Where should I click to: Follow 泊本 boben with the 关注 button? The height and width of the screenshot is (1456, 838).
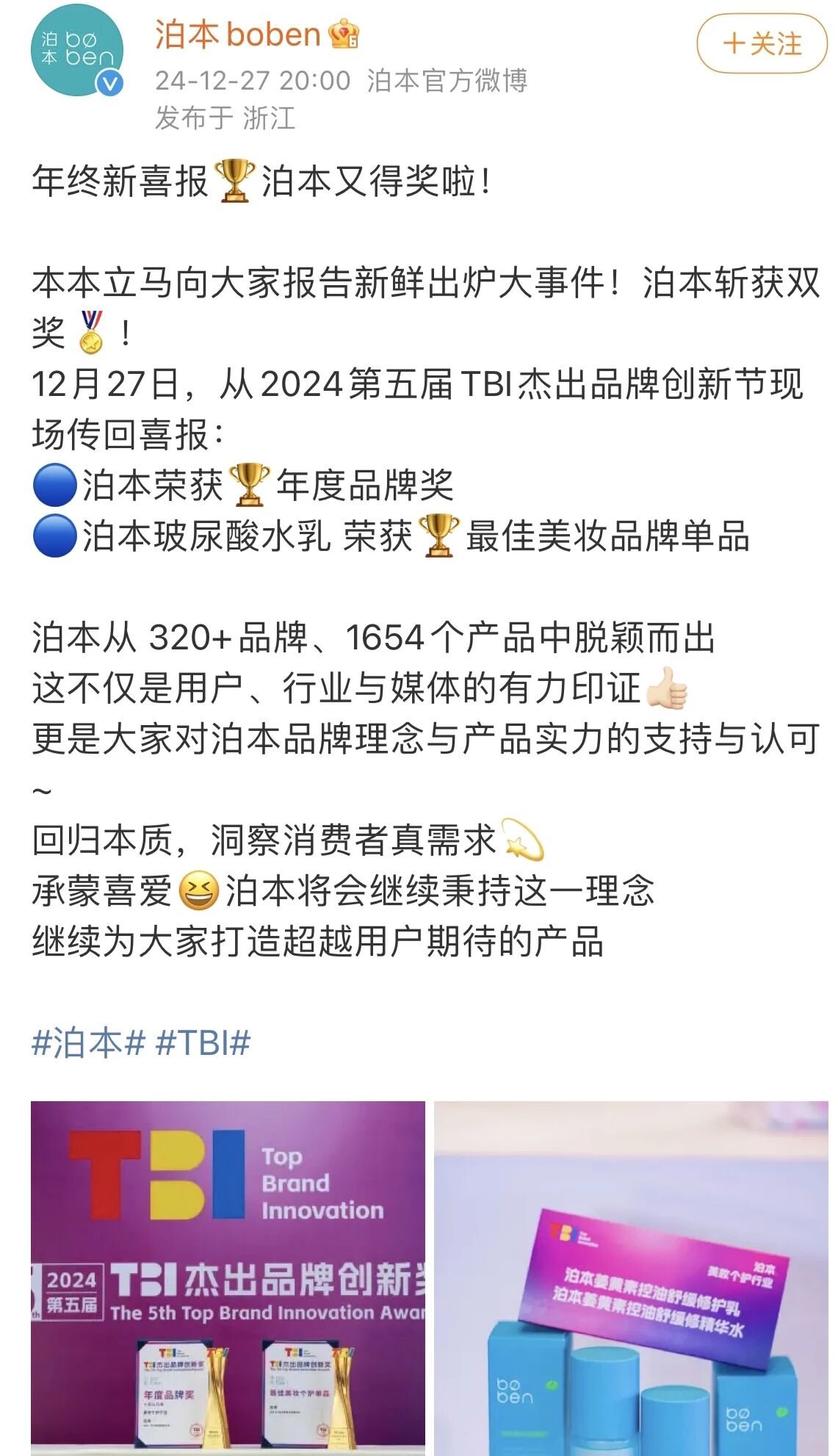click(x=762, y=44)
